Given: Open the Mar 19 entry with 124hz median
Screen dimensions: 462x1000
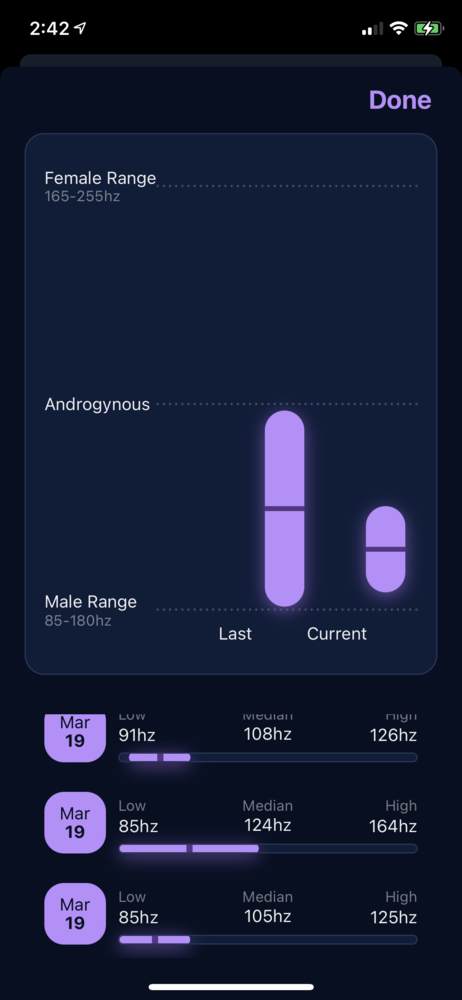Looking at the screenshot, I should tap(231, 823).
